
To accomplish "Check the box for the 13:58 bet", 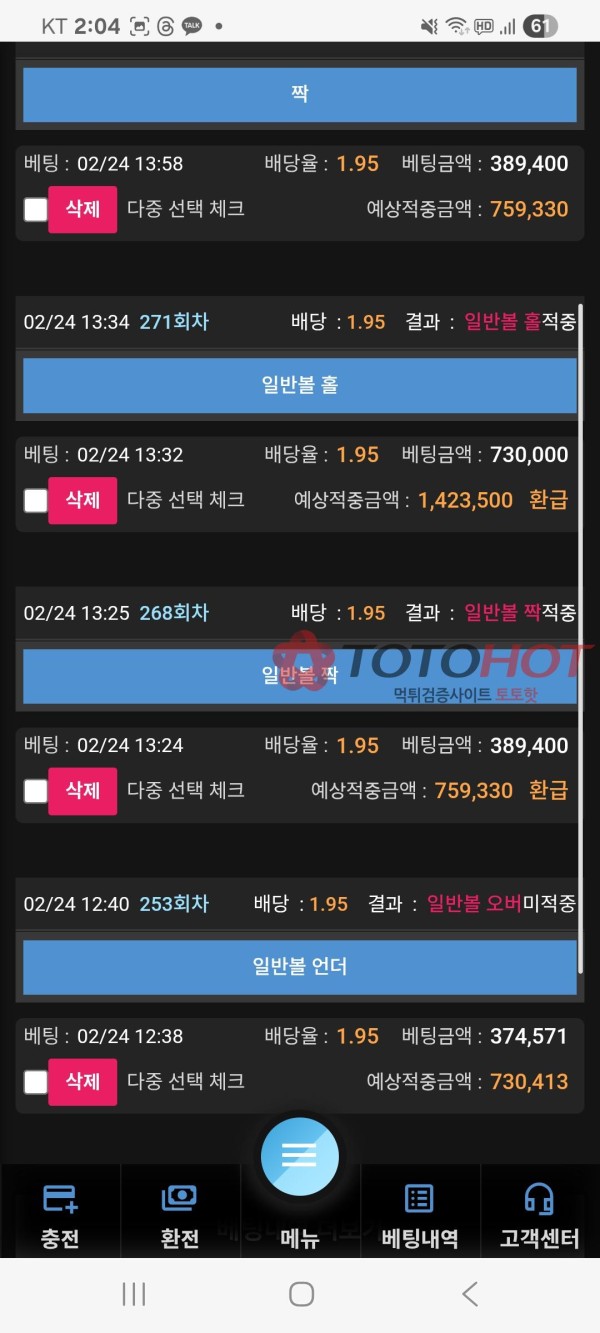I will [36, 209].
